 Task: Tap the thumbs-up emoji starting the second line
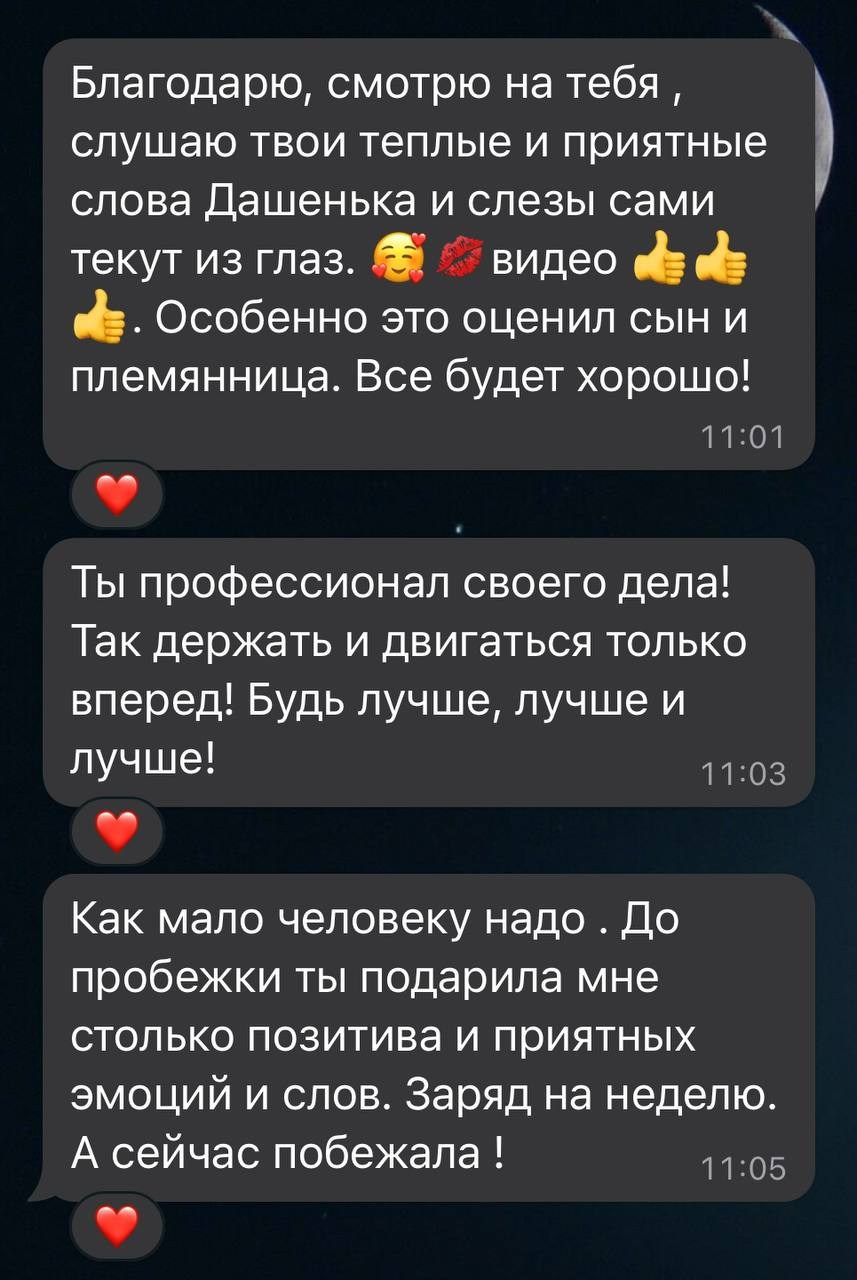[98, 315]
